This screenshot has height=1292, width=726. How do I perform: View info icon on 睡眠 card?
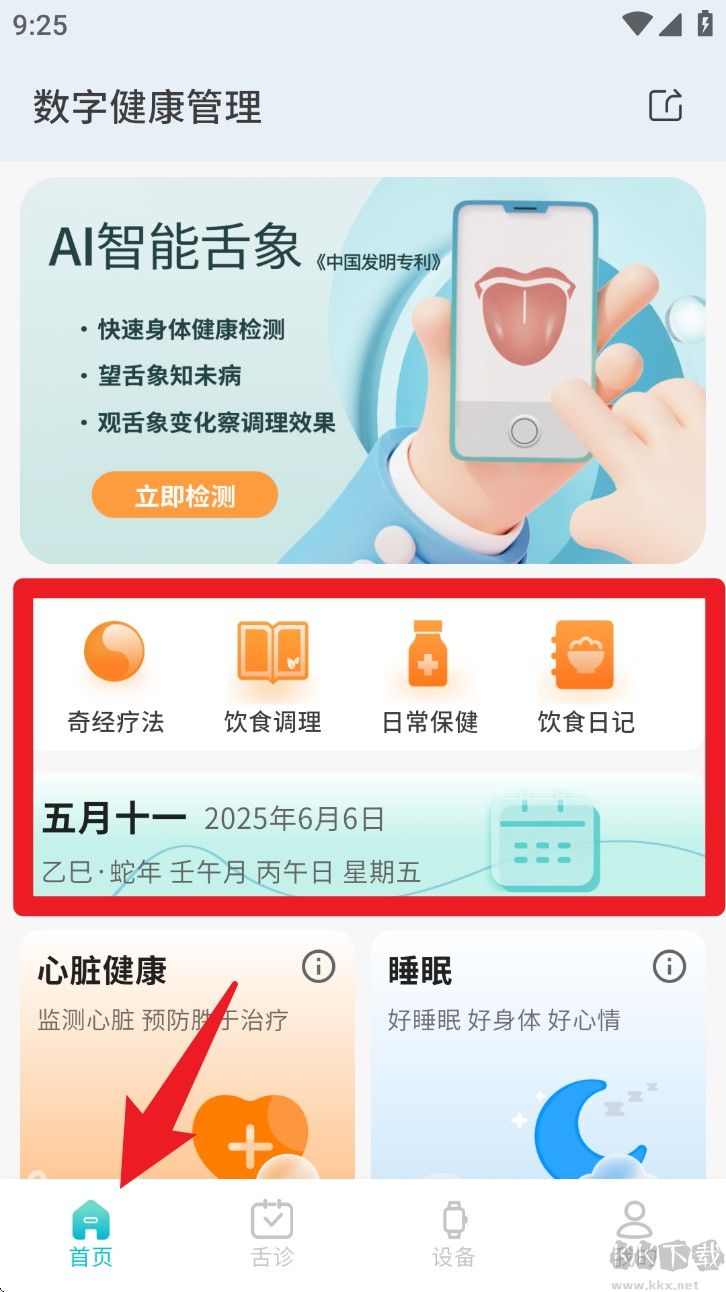pos(669,966)
